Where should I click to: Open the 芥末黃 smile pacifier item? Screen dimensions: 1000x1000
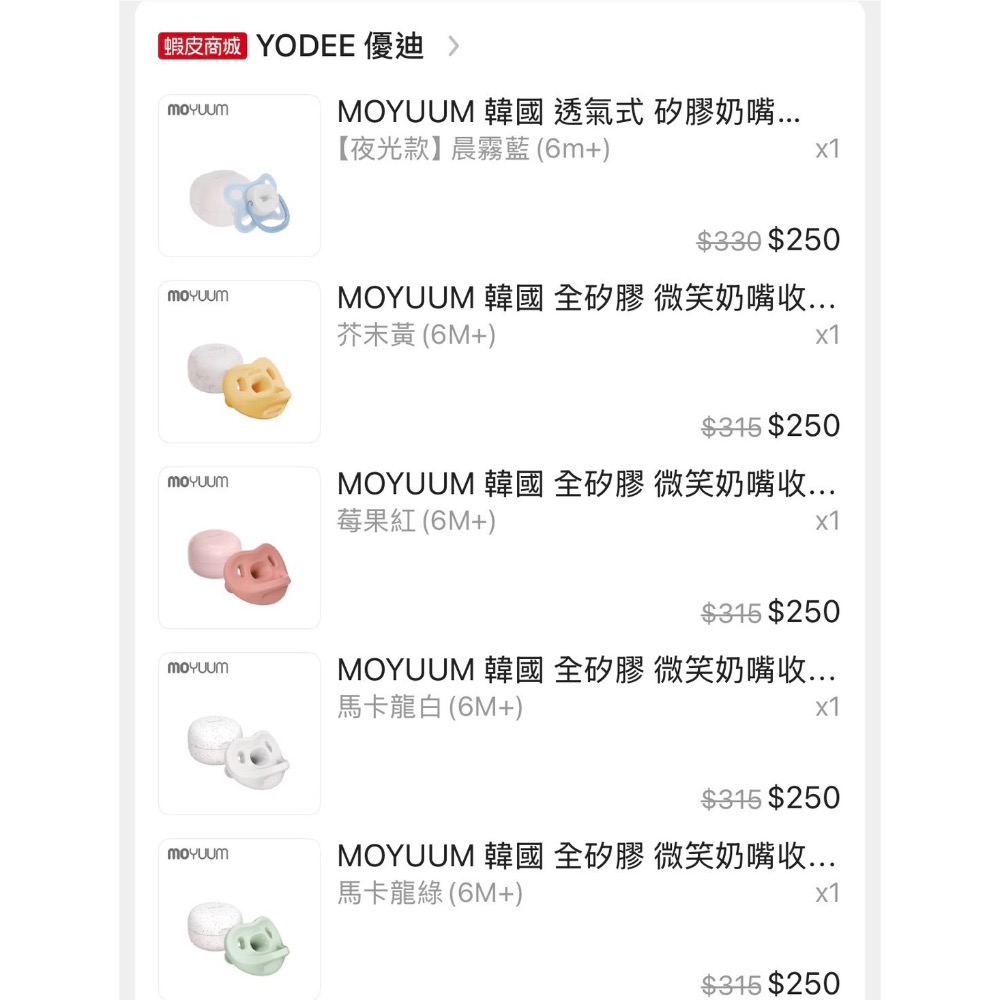(x=499, y=362)
